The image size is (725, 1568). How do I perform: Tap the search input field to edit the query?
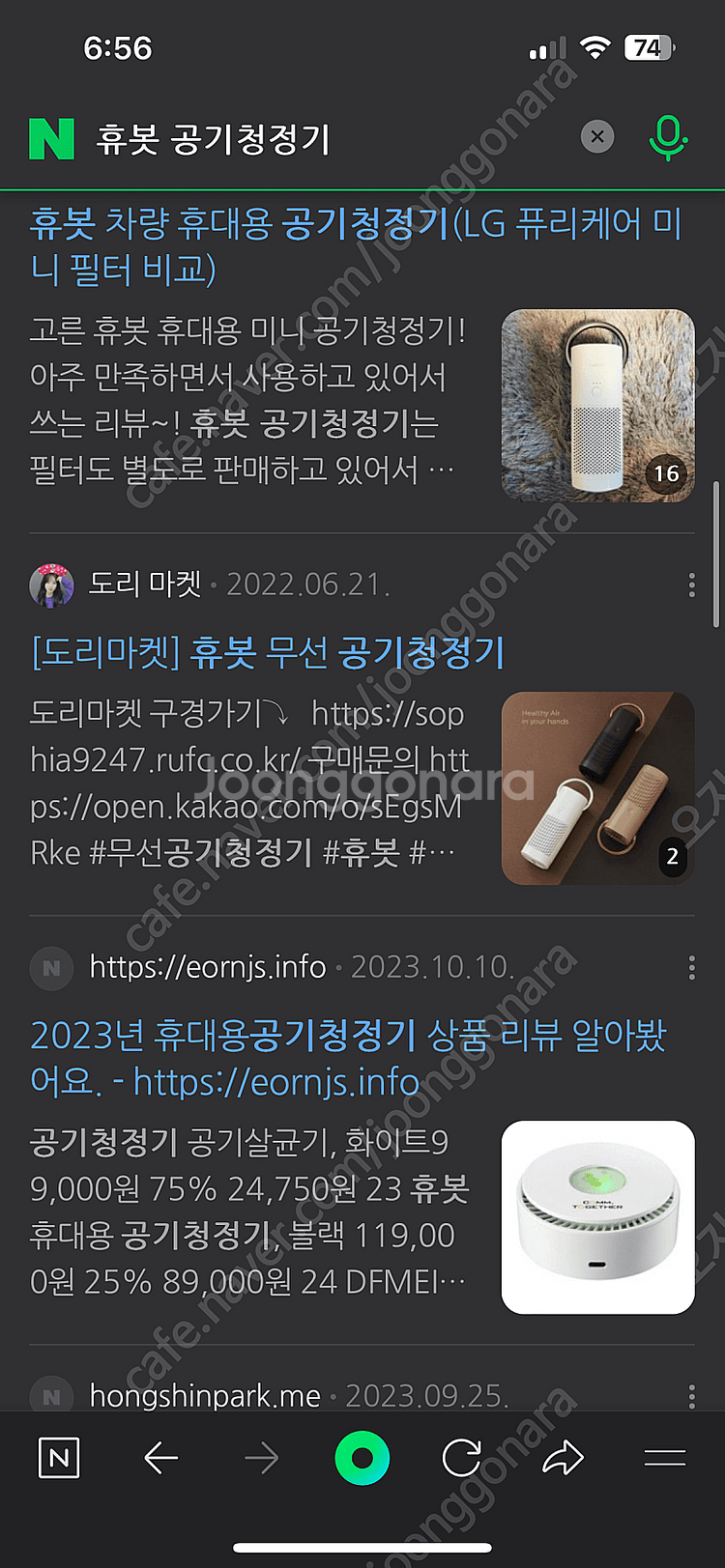[x=290, y=136]
